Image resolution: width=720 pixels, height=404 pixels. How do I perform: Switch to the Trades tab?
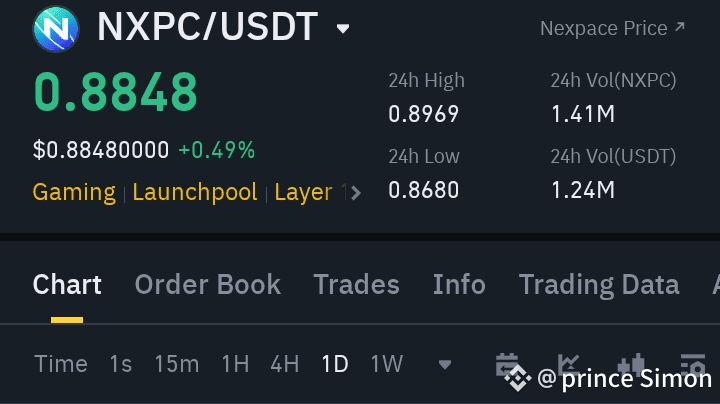pos(356,284)
